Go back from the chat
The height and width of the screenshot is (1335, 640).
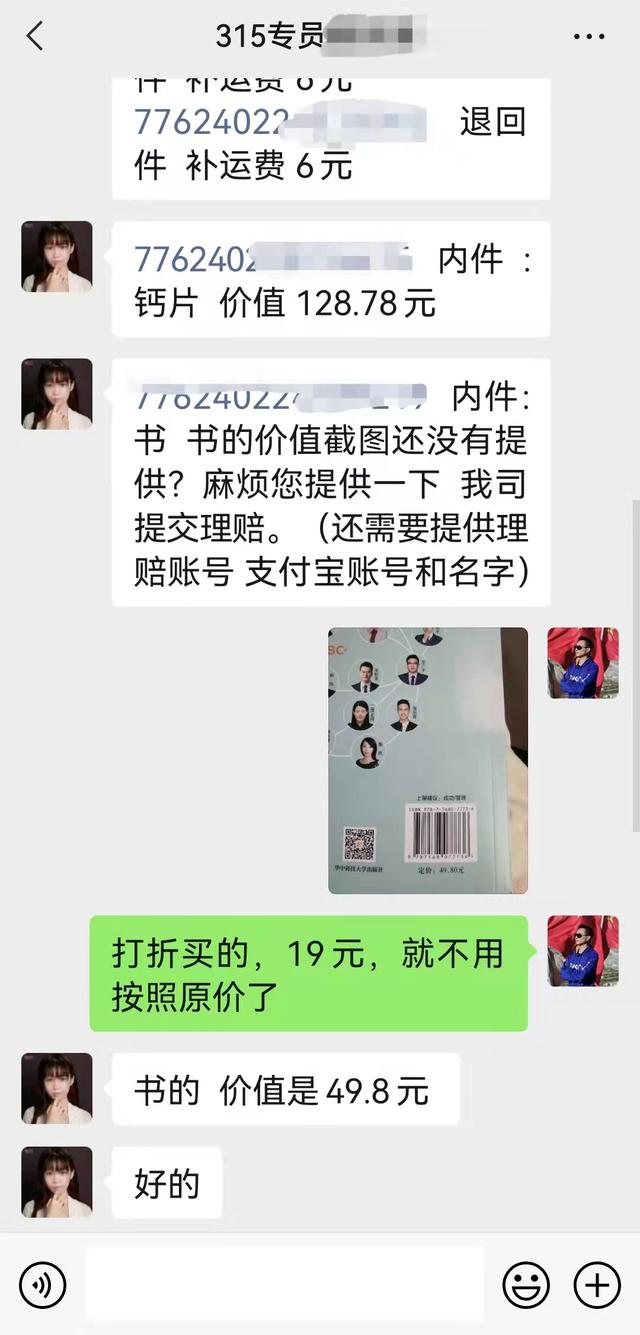coord(35,37)
